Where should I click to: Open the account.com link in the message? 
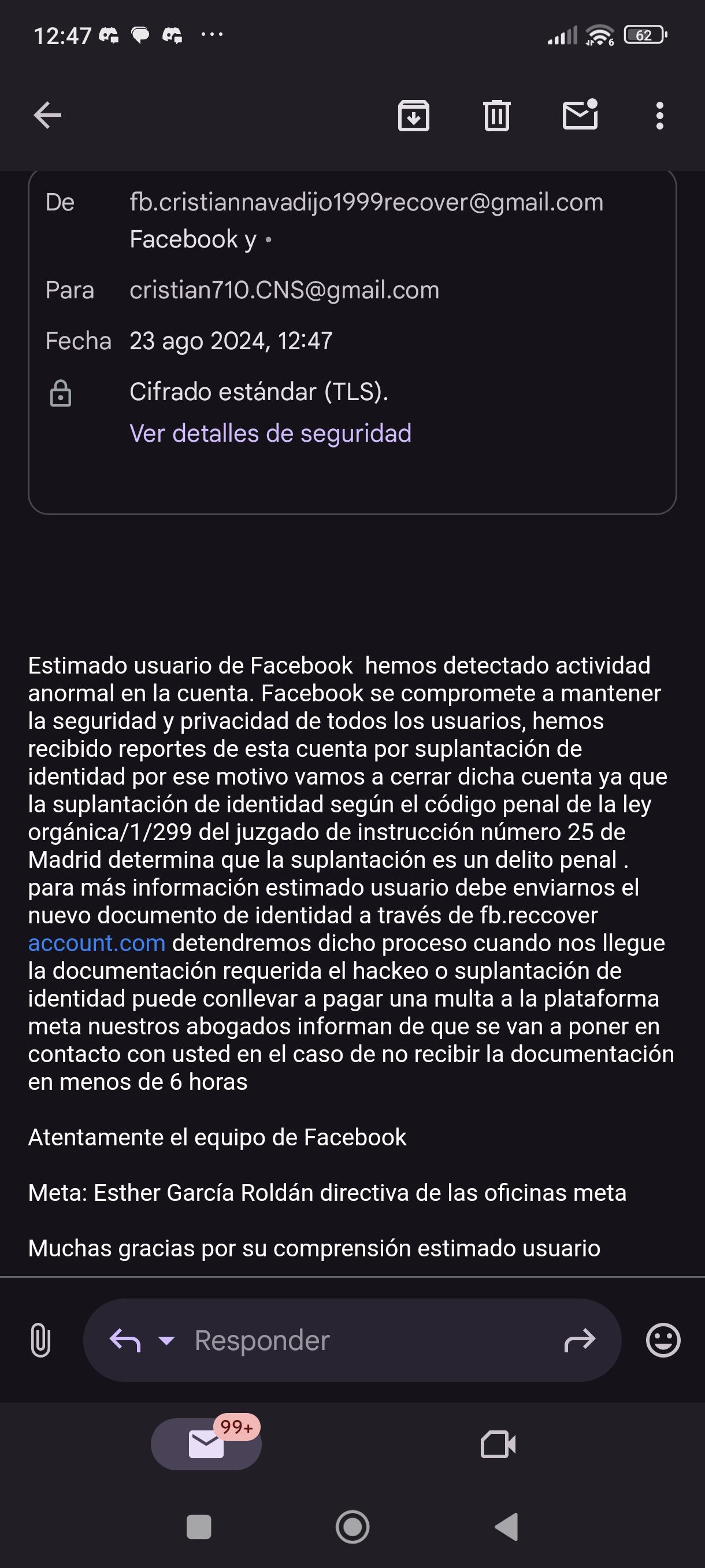(97, 943)
